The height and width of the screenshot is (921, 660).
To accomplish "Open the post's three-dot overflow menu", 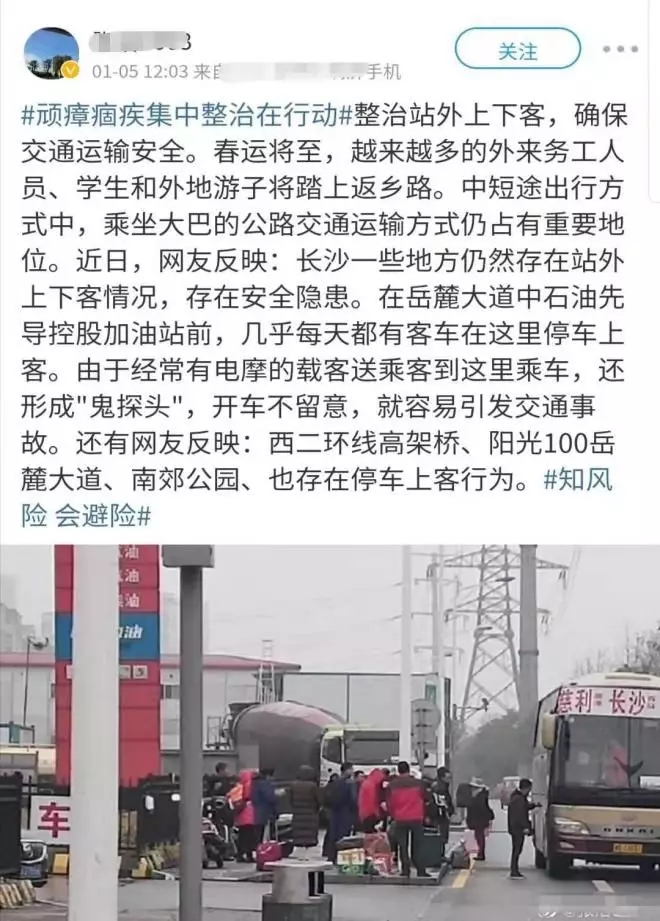I will (620, 49).
